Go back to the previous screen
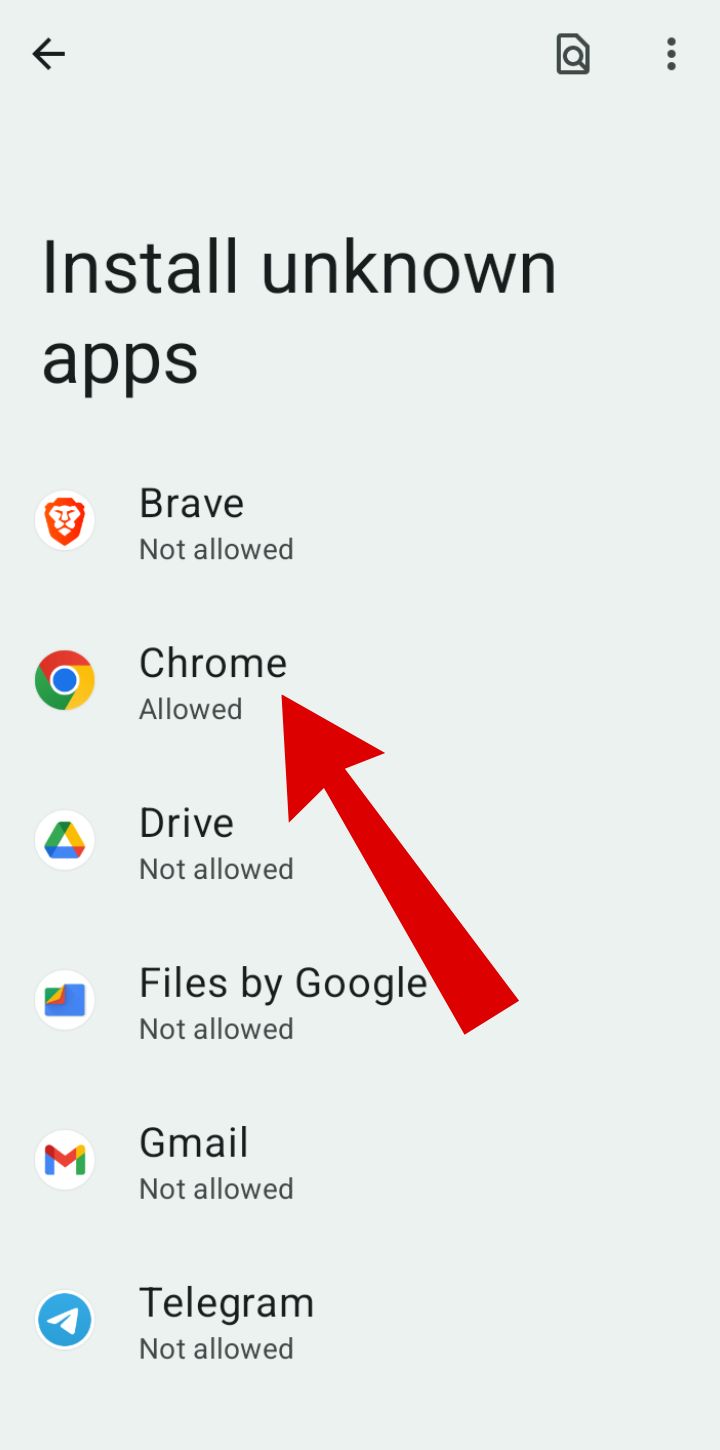Screen dimensions: 720x1450 48,54
